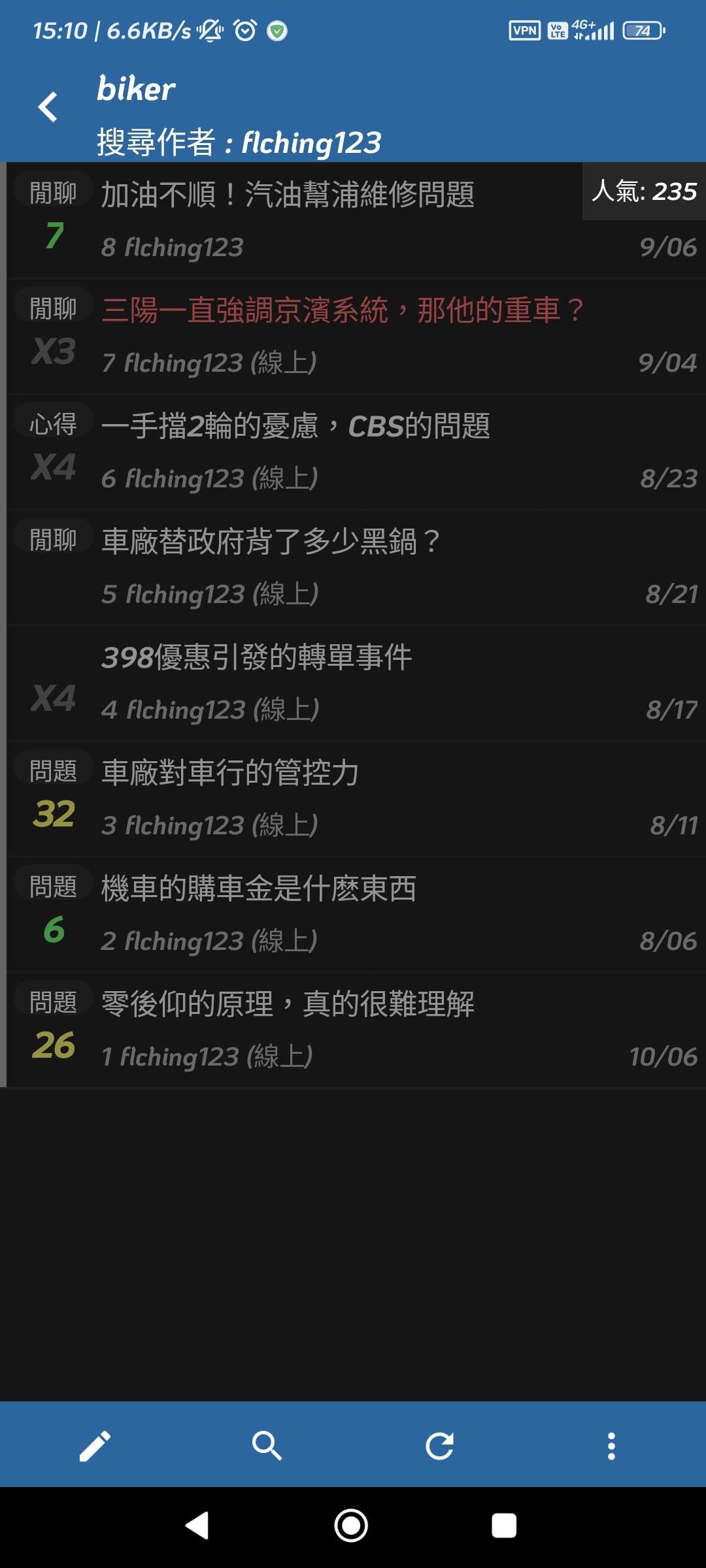Viewport: 706px width, 1568px height.
Task: Open post 一手擋2輪的憂慮，CBS的問題
Action: click(x=295, y=426)
